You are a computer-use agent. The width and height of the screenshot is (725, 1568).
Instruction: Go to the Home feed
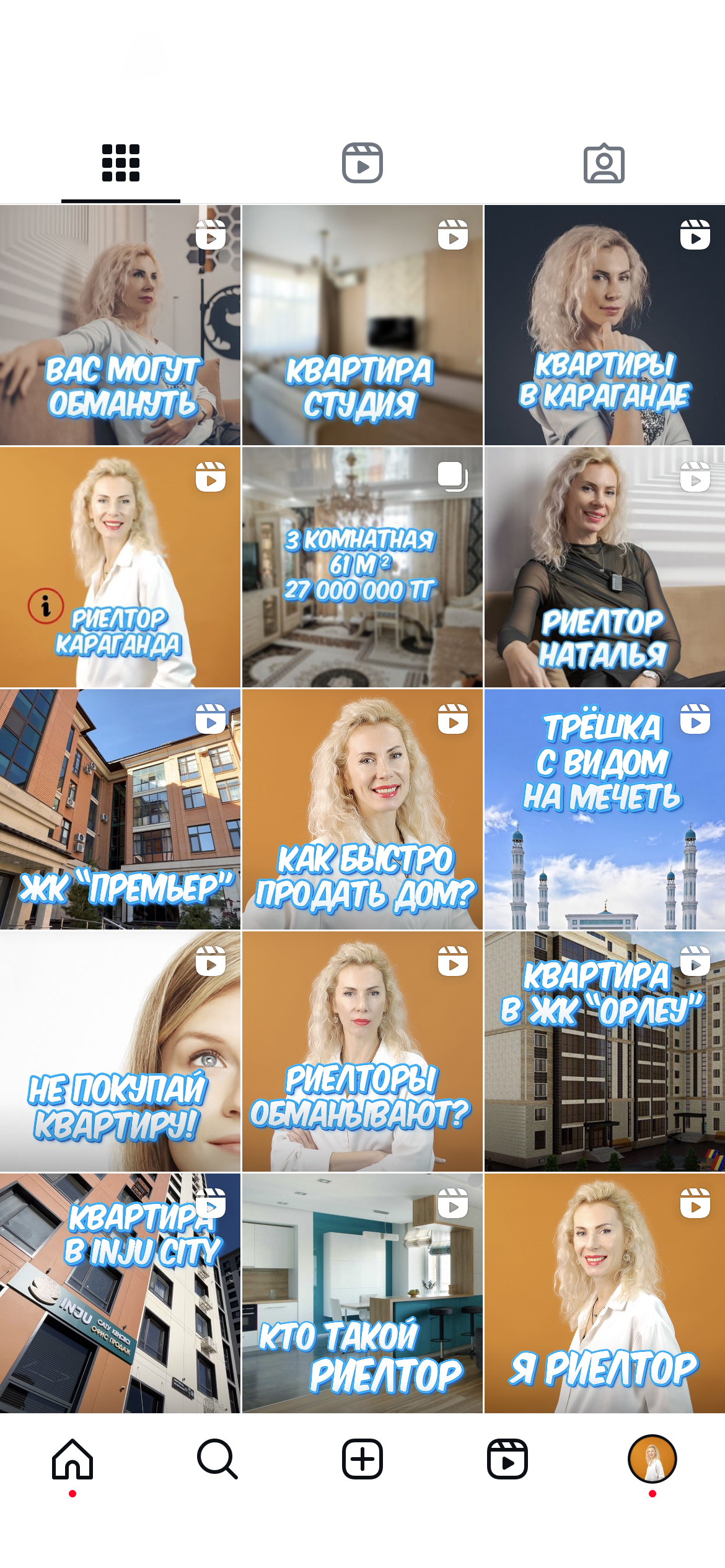(x=72, y=1459)
